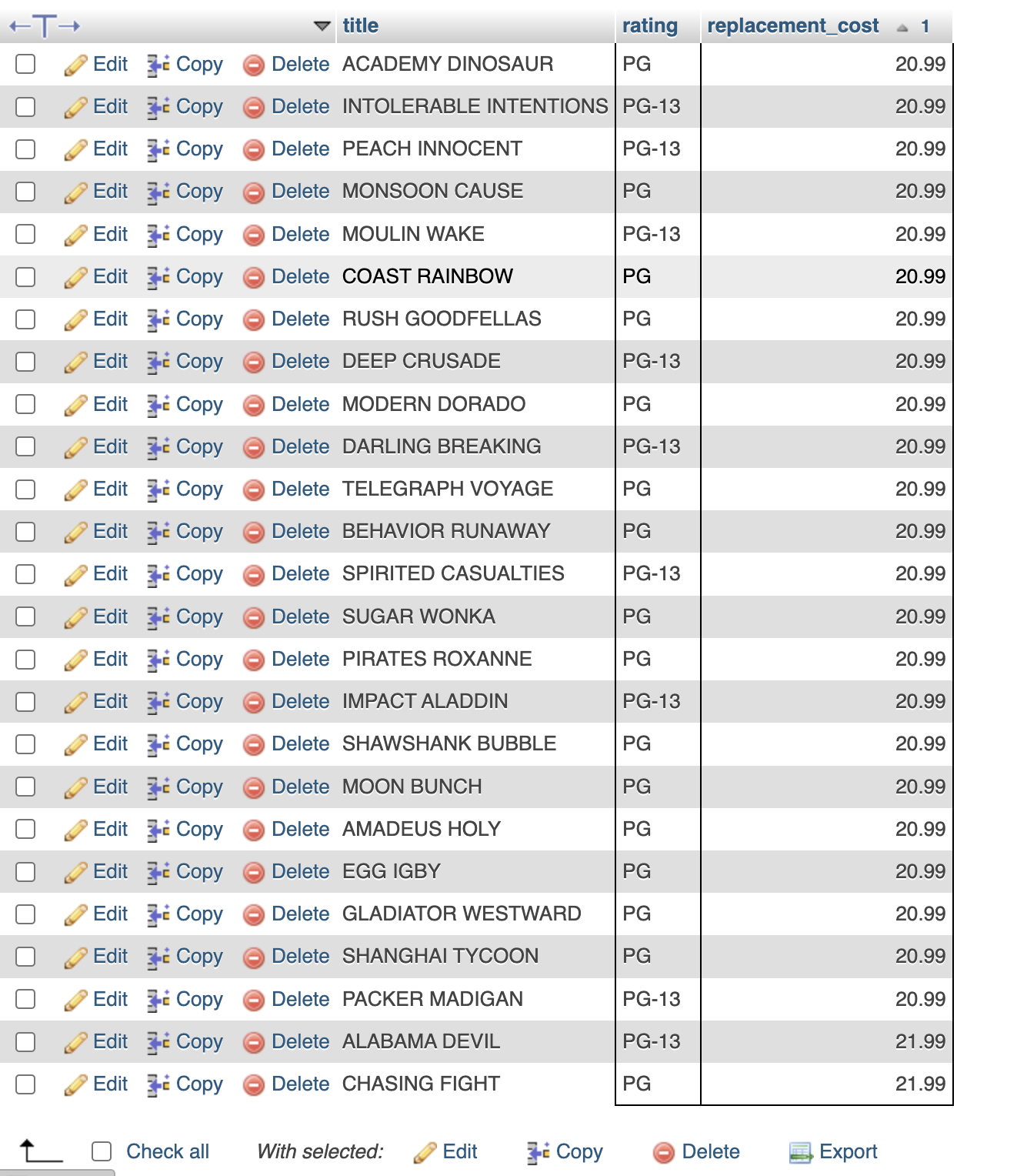Sort table by rating column header
1017x1176 pixels.
pos(649,25)
